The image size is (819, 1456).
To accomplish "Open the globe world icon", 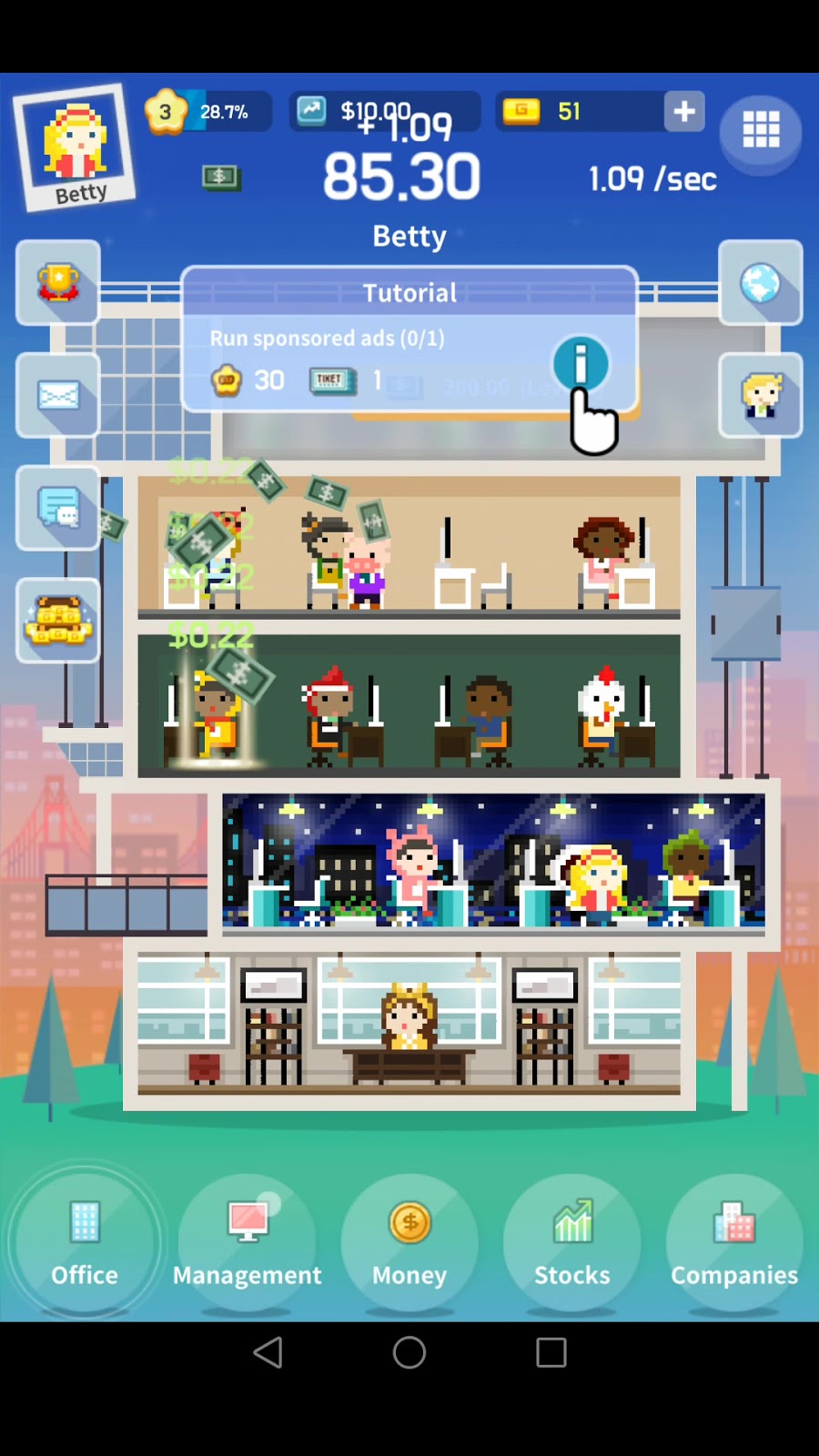I will [x=760, y=283].
